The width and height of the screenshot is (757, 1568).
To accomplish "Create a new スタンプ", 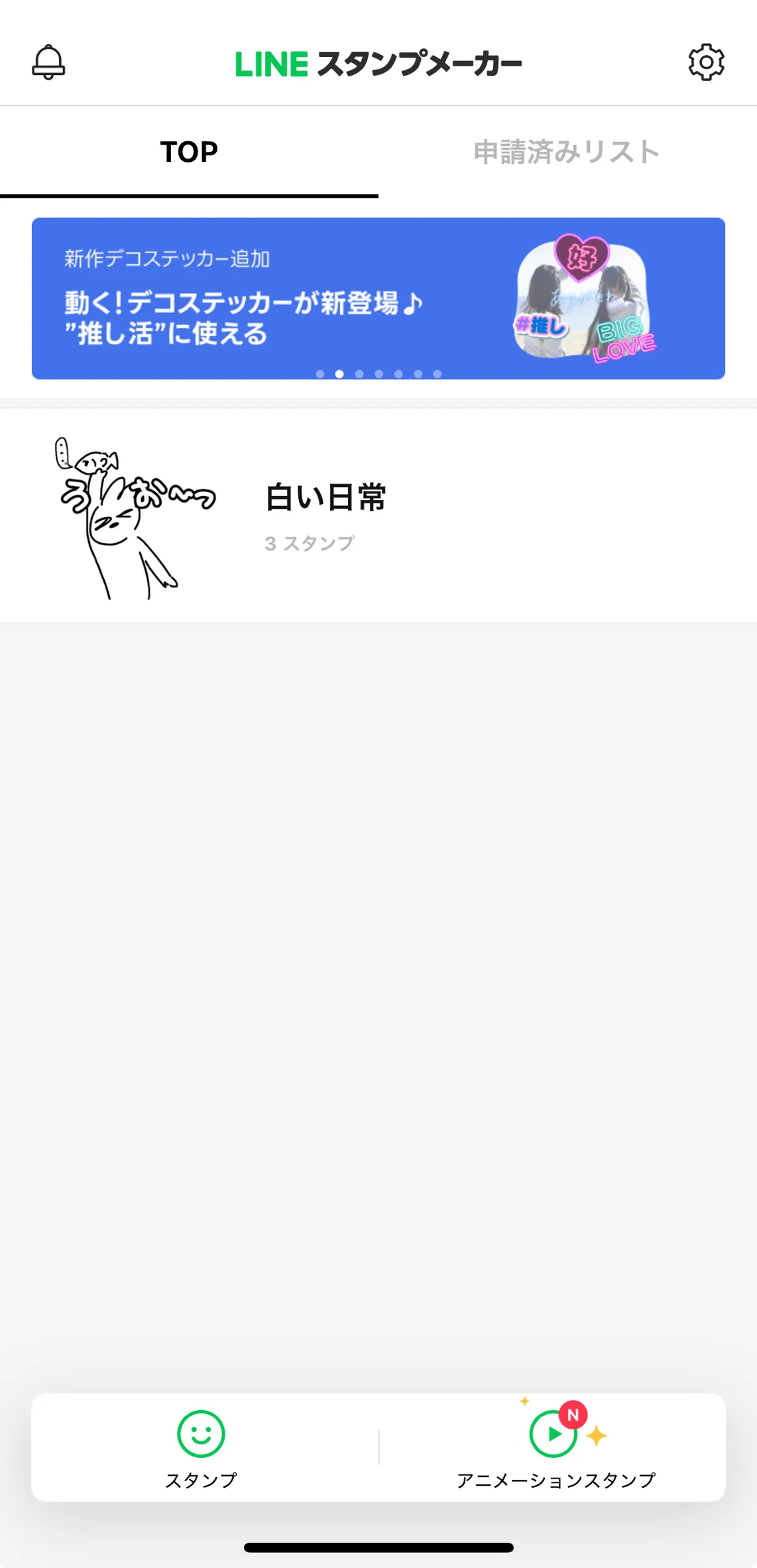I will (202, 1449).
